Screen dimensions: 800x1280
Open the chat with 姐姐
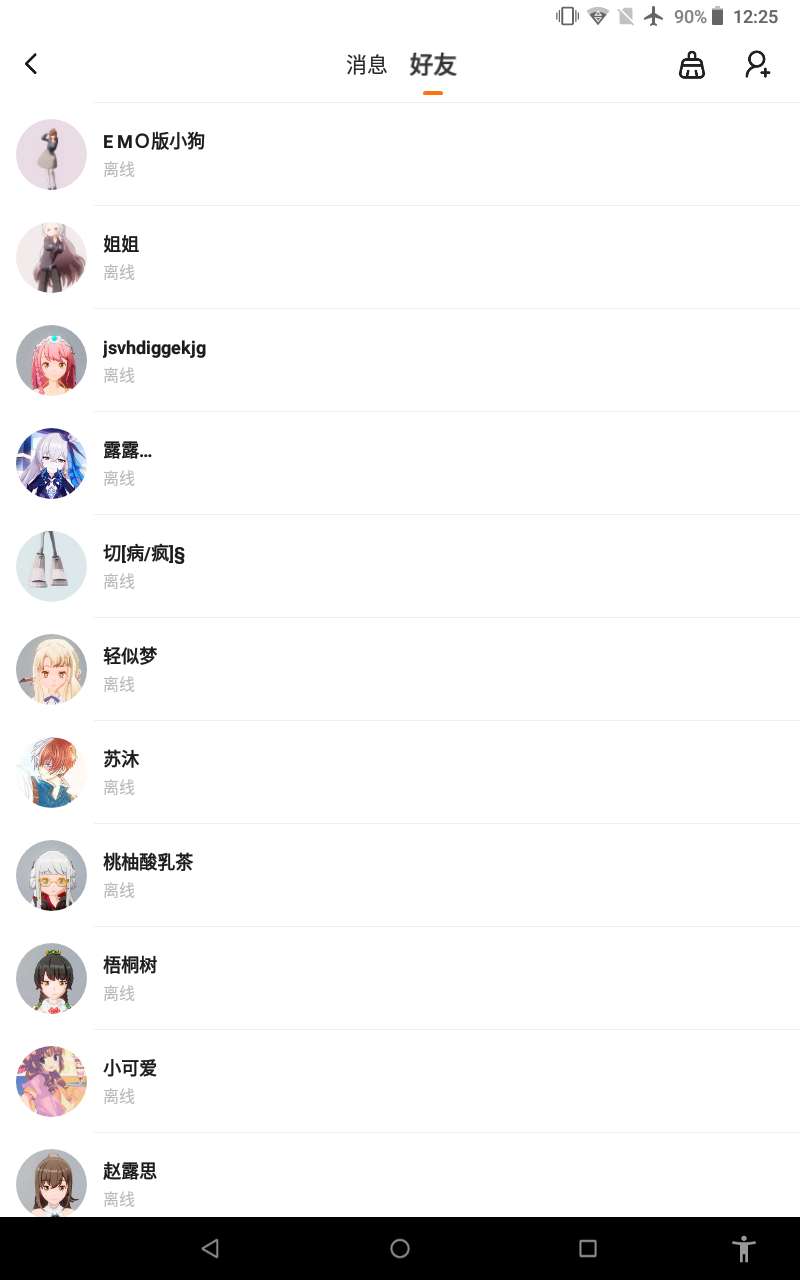(x=400, y=257)
